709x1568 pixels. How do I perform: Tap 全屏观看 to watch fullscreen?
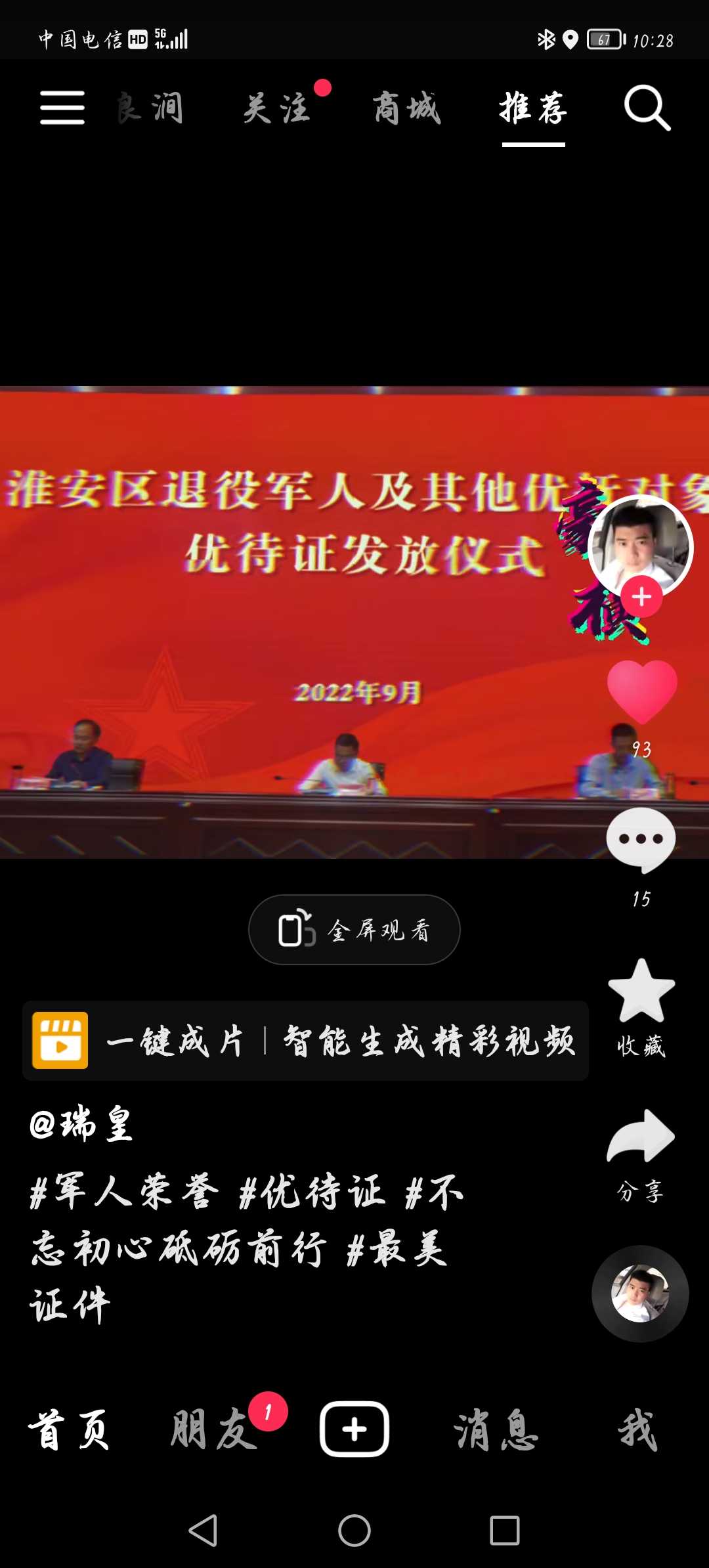pyautogui.click(x=354, y=930)
